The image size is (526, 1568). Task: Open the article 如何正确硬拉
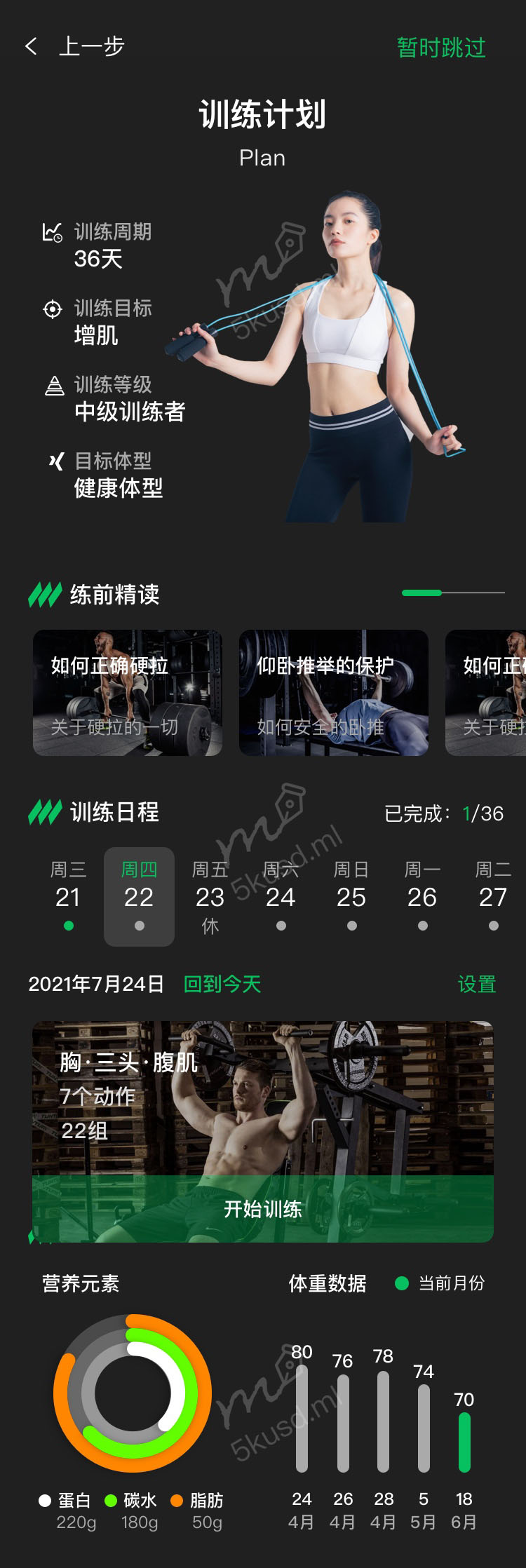[128, 693]
